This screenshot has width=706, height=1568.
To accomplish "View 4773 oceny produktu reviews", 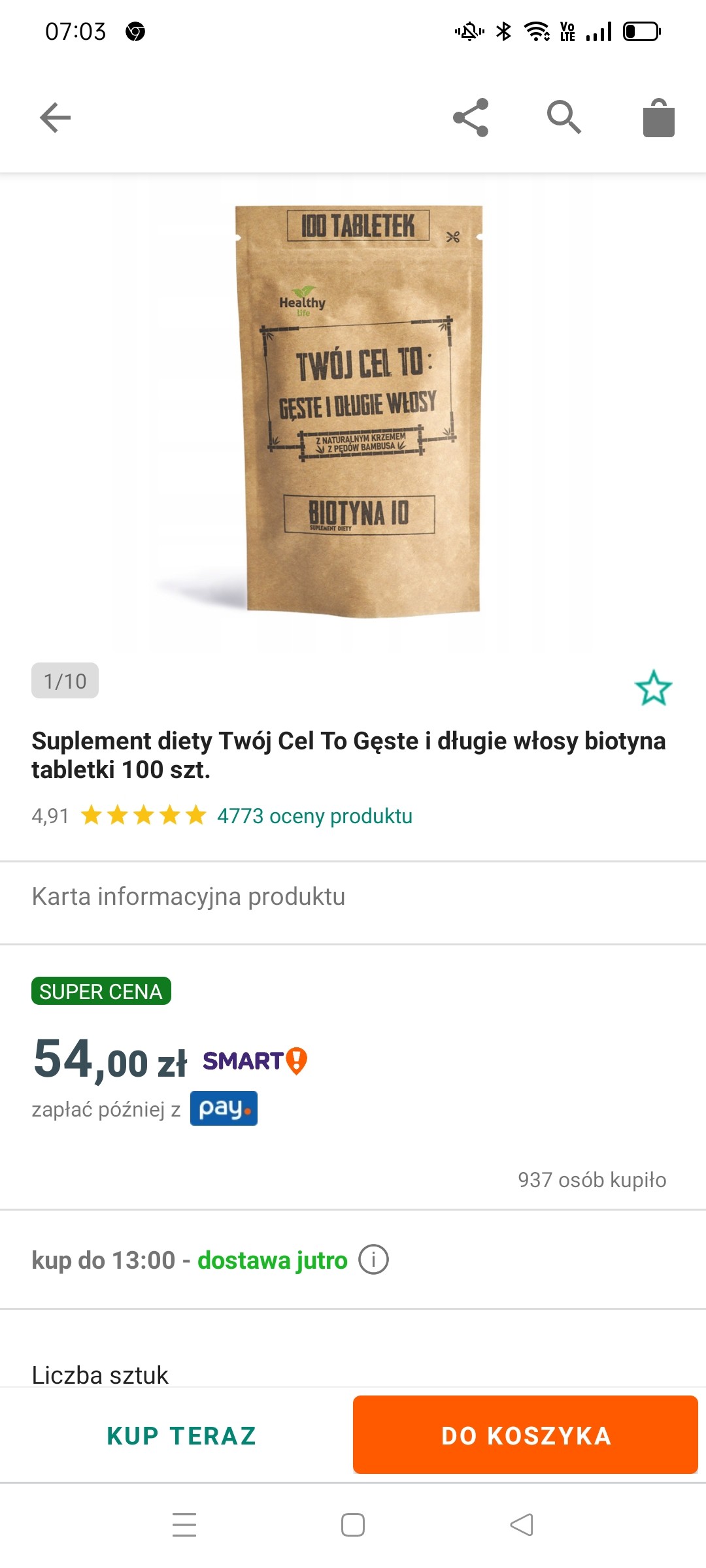I will (x=314, y=816).
